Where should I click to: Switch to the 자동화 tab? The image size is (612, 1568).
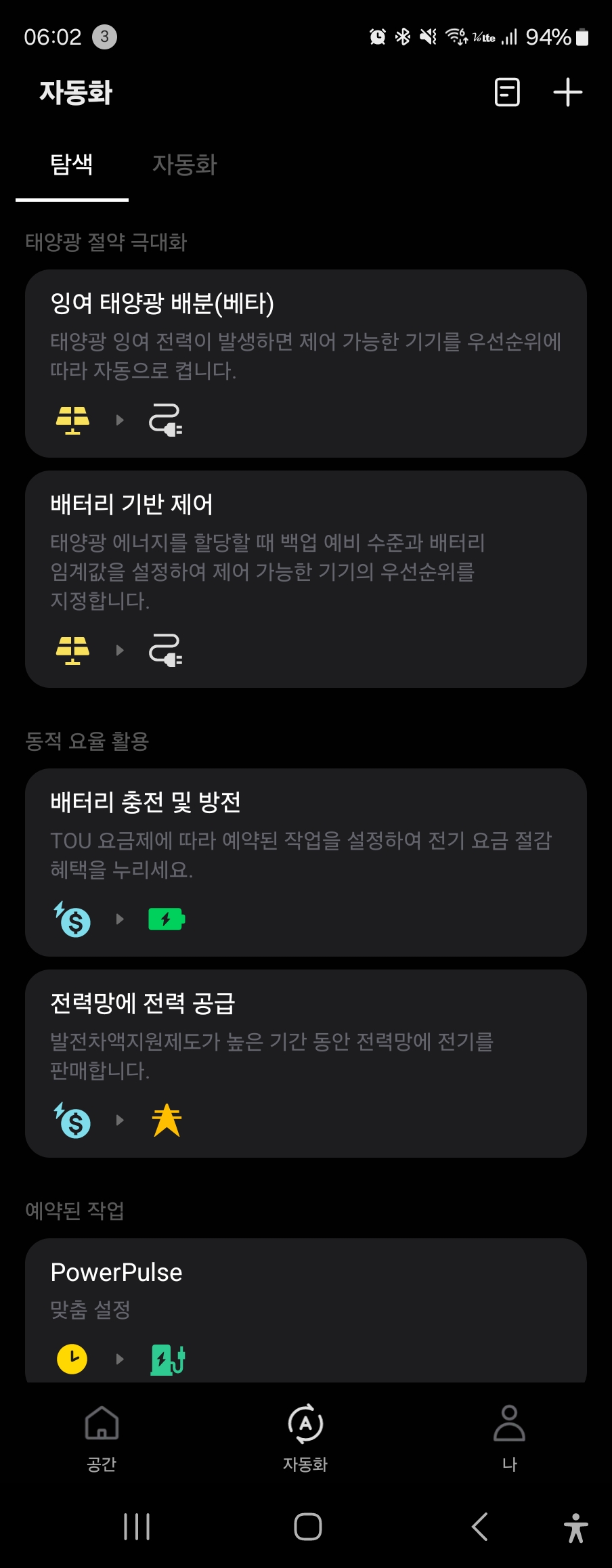(184, 165)
